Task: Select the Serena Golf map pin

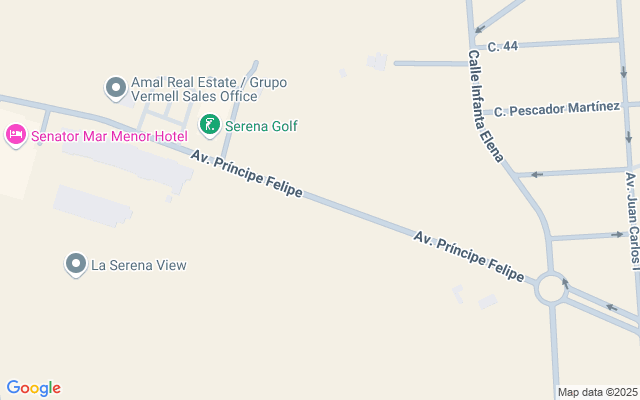Action: point(210,125)
